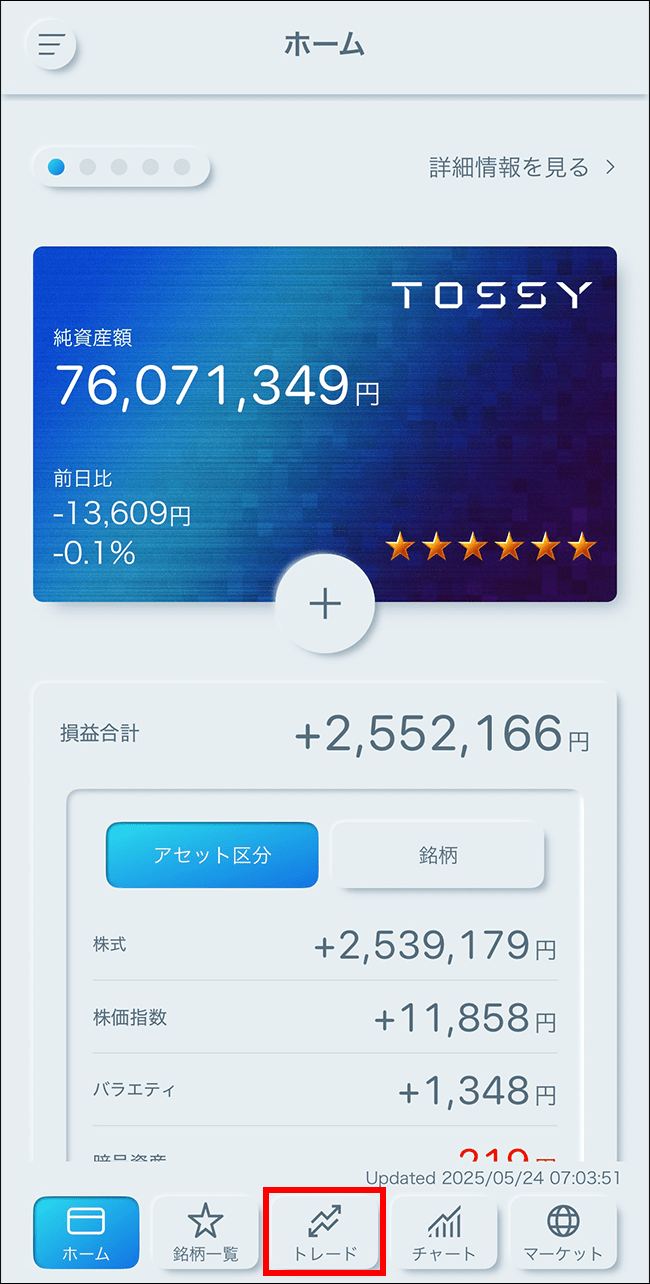
Task: Select the アセット区分 segment
Action: point(212,855)
